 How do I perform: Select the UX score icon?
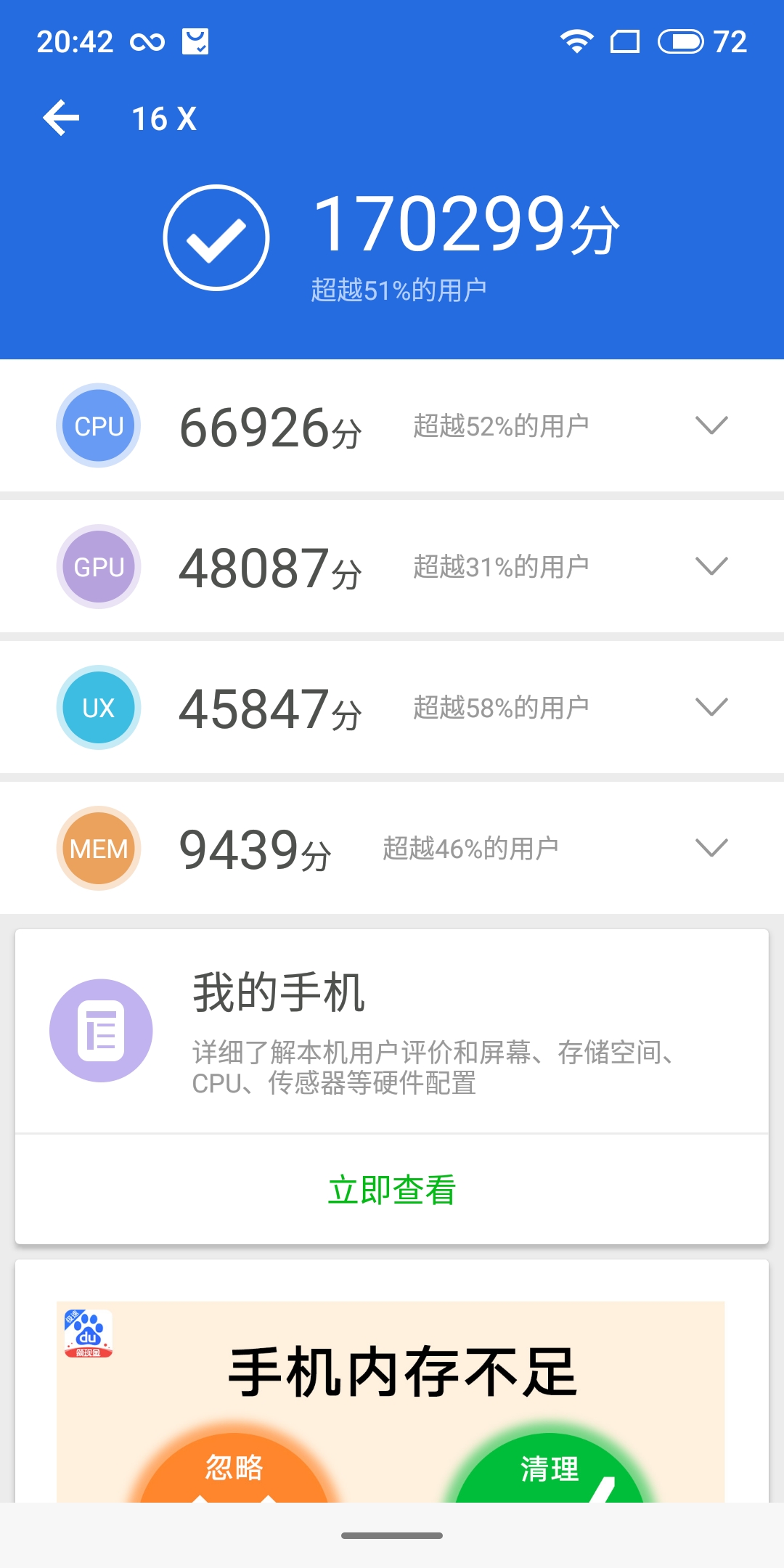click(98, 706)
